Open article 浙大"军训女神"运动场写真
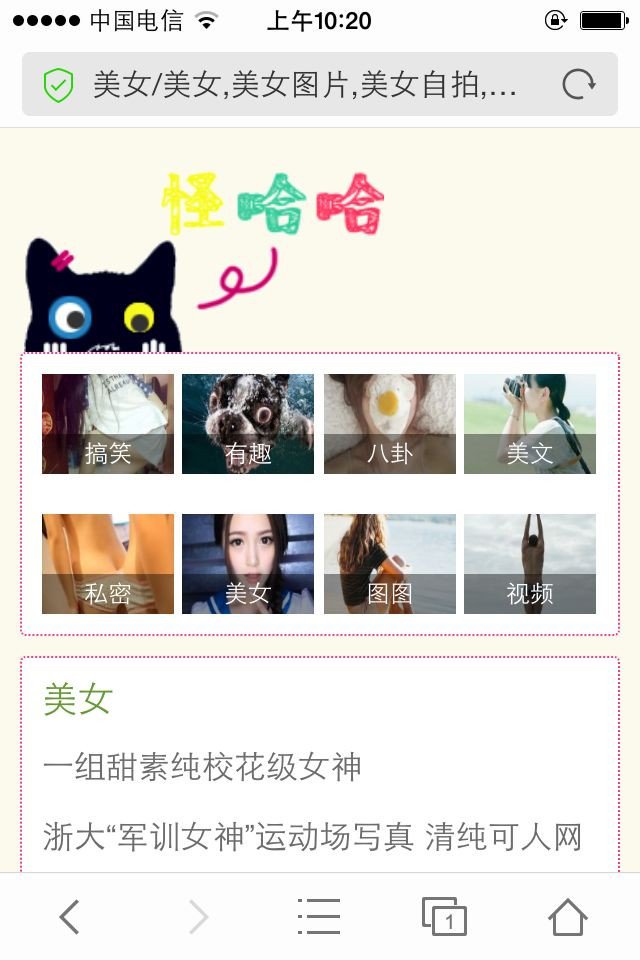 pos(312,836)
